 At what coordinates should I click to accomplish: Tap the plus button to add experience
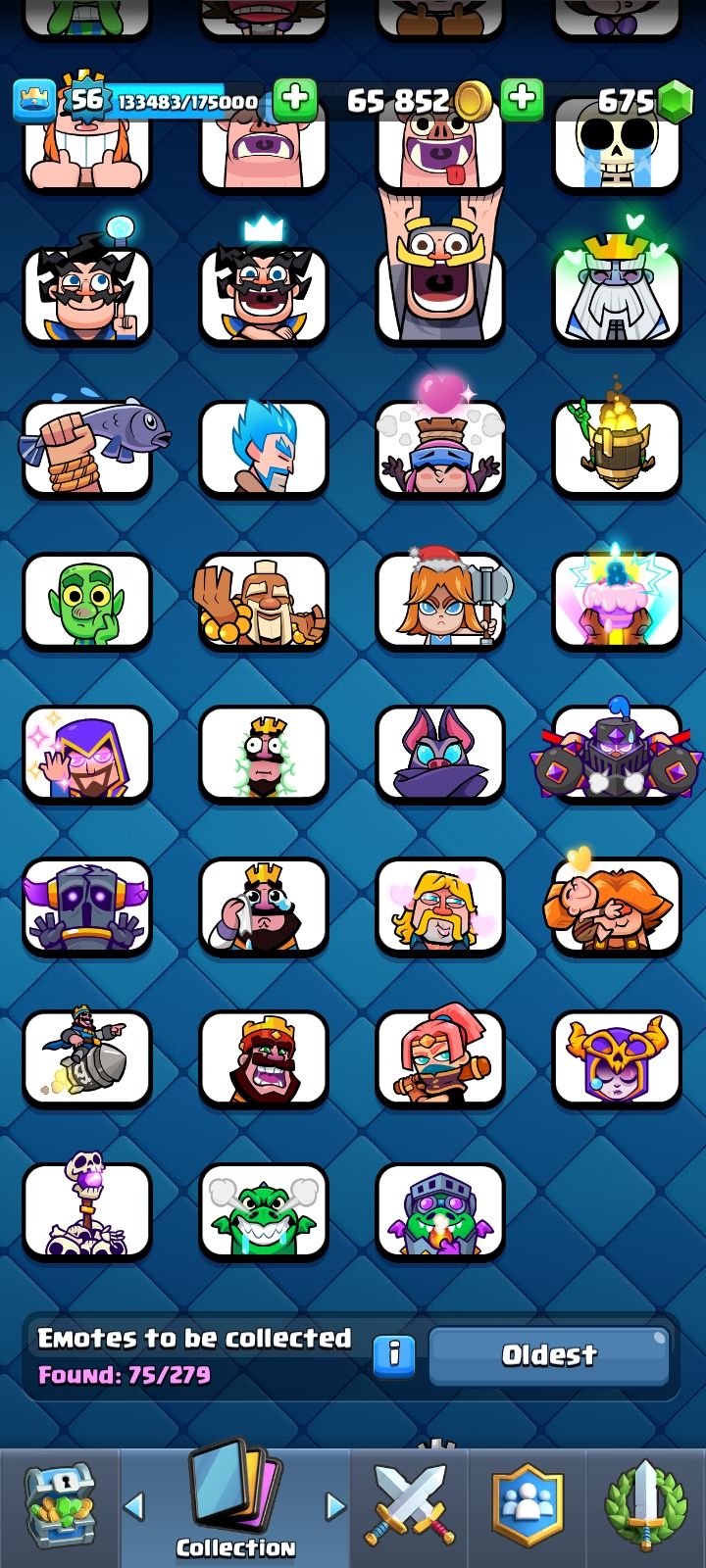(x=294, y=99)
